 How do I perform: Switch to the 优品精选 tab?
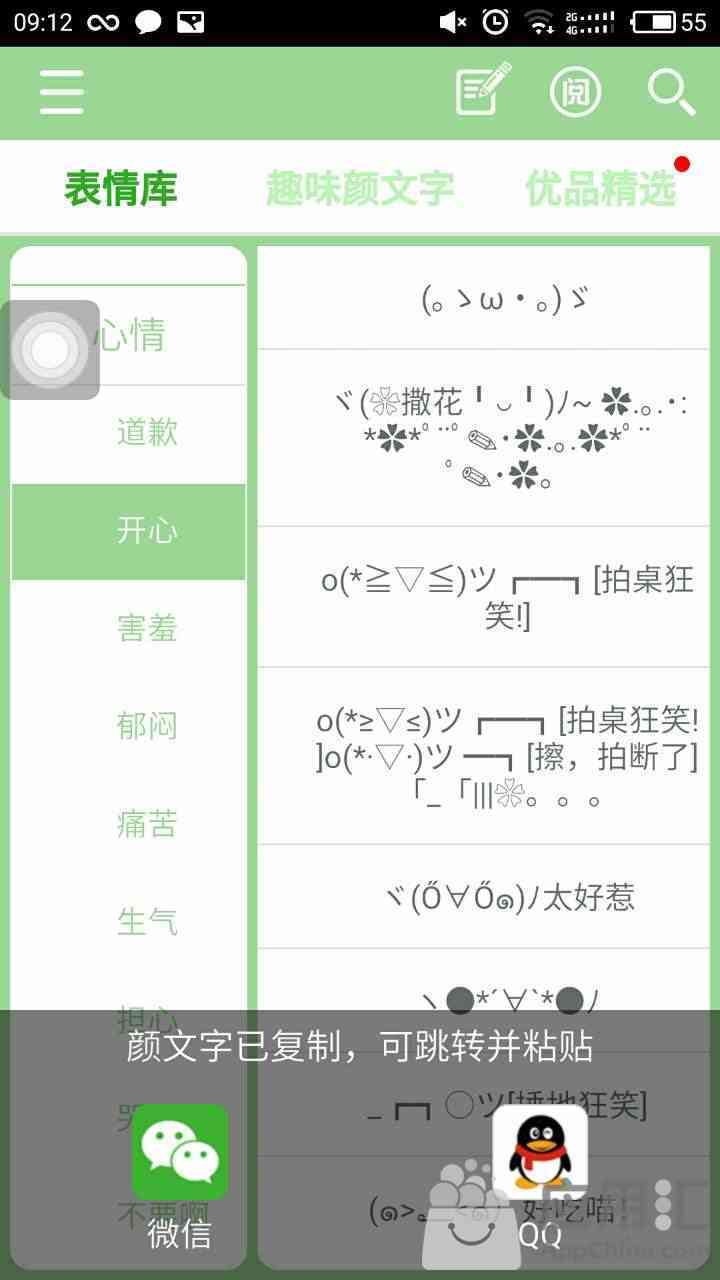click(x=601, y=188)
